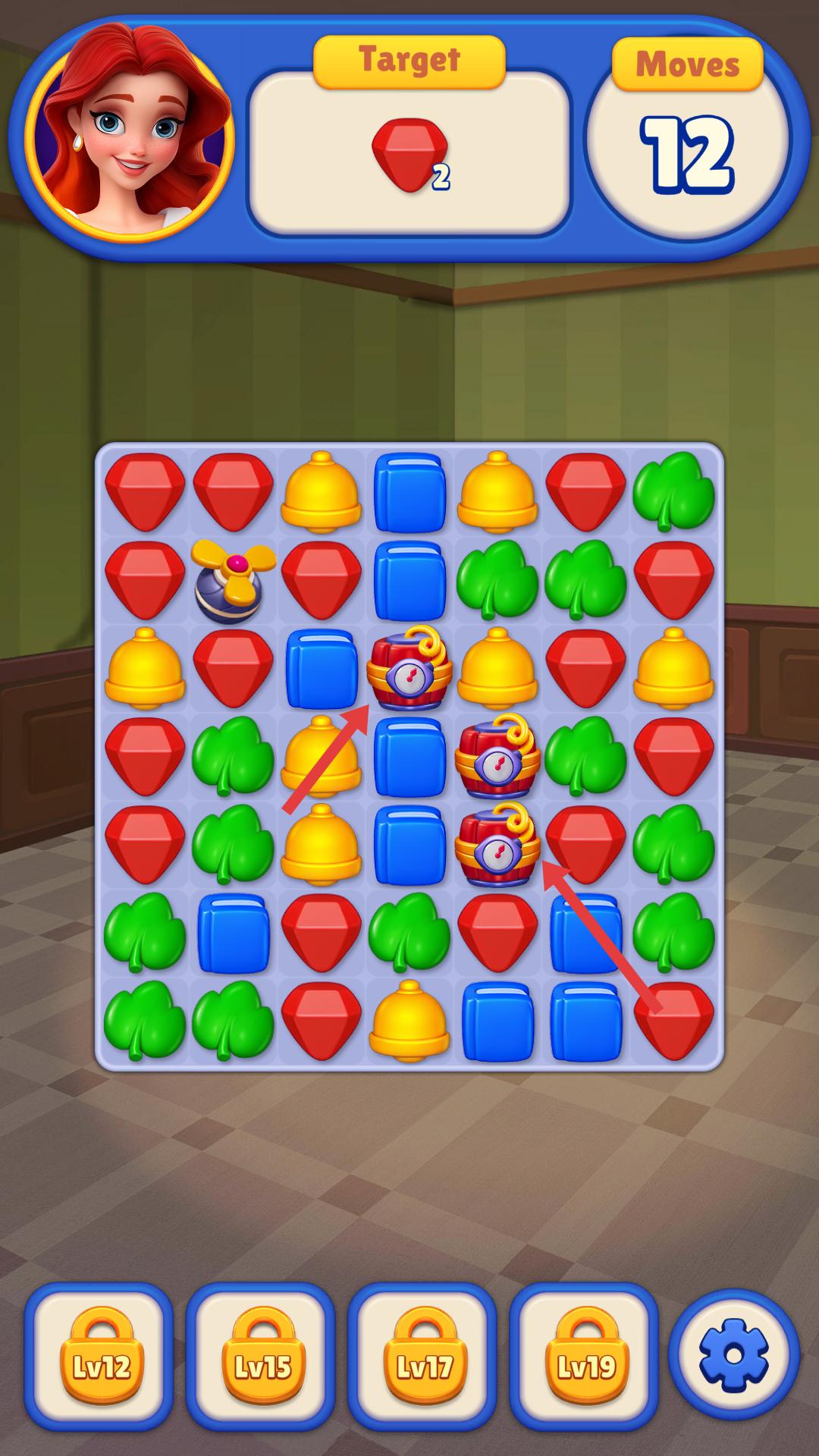Screen dimensions: 819x1456
Task: Open the settings gear
Action: click(x=733, y=1355)
